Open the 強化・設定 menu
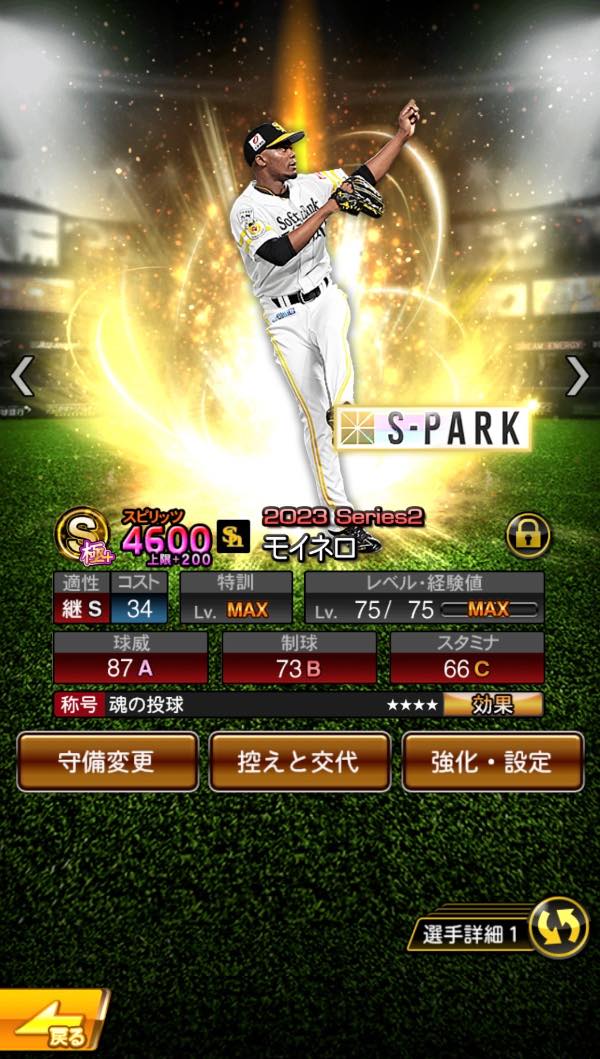This screenshot has height=1059, width=600. coord(492,761)
